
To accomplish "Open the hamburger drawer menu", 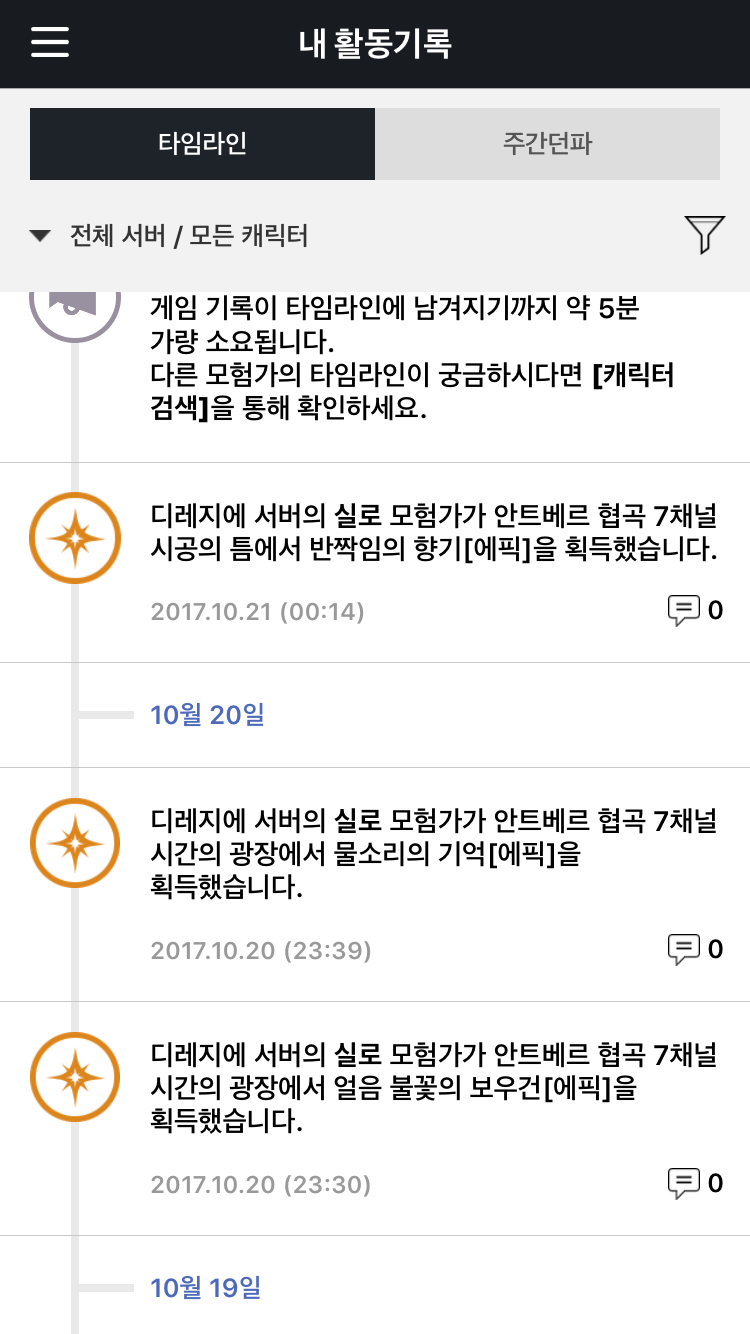I will pyautogui.click(x=50, y=42).
